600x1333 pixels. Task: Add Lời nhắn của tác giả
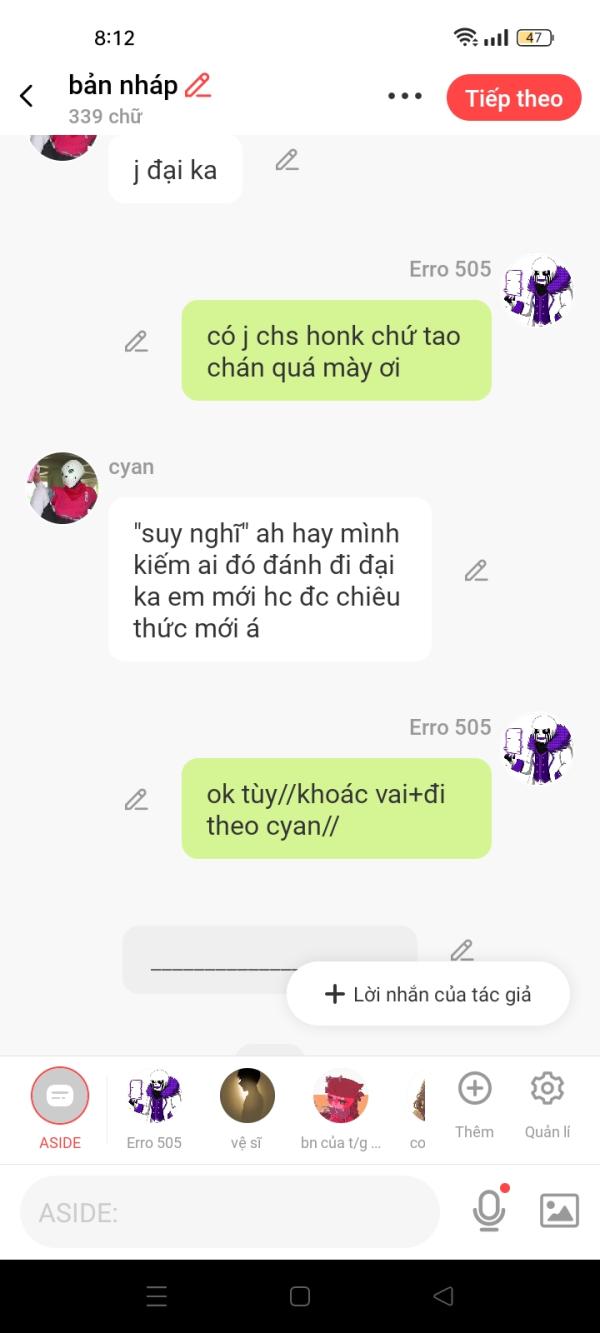(x=428, y=994)
